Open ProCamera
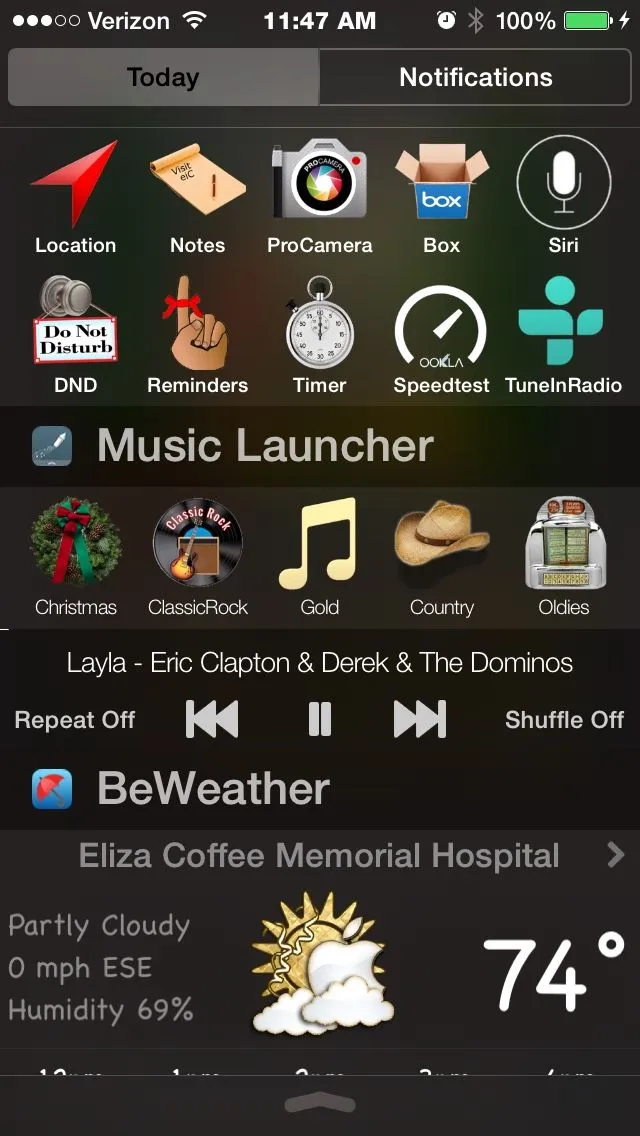640x1136 pixels. click(x=320, y=195)
